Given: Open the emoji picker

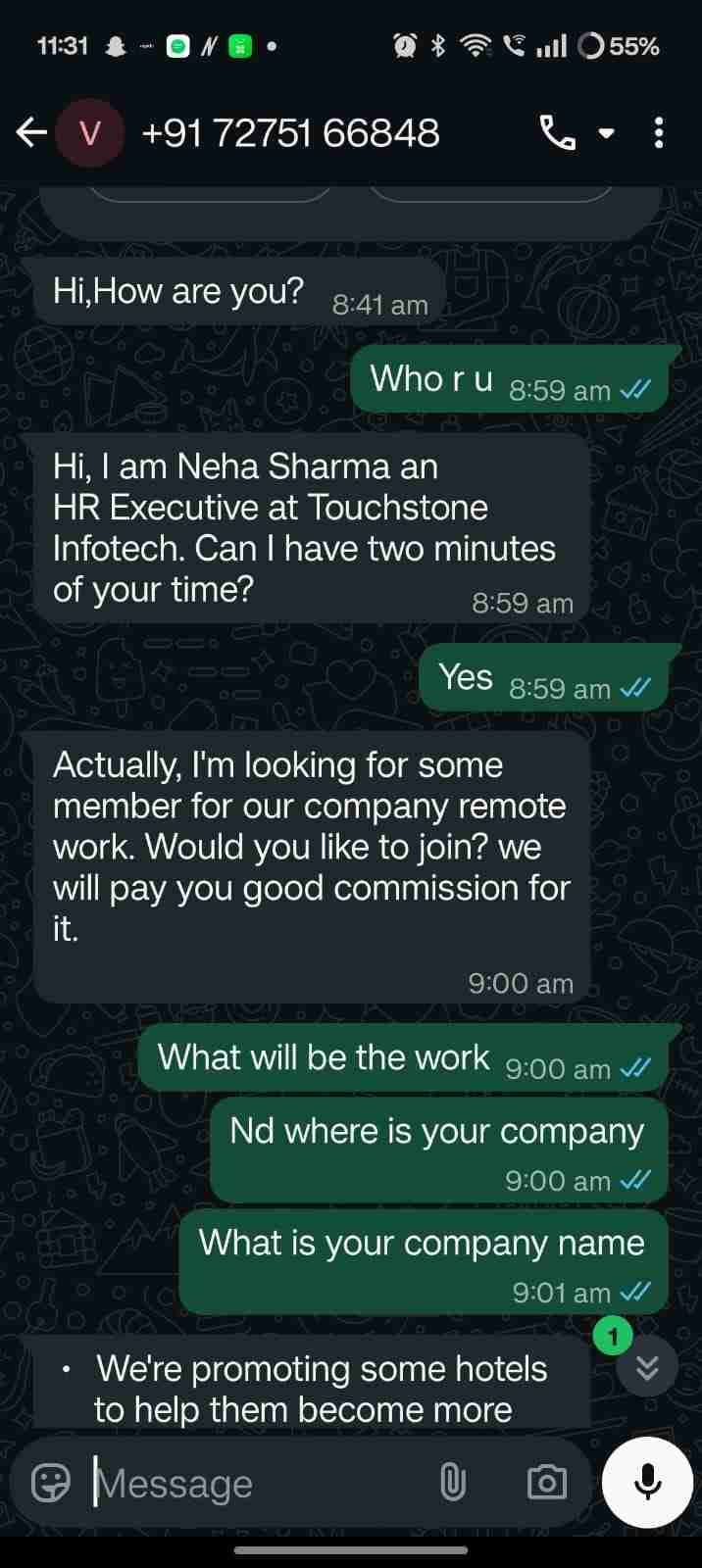Looking at the screenshot, I should coord(51,1483).
